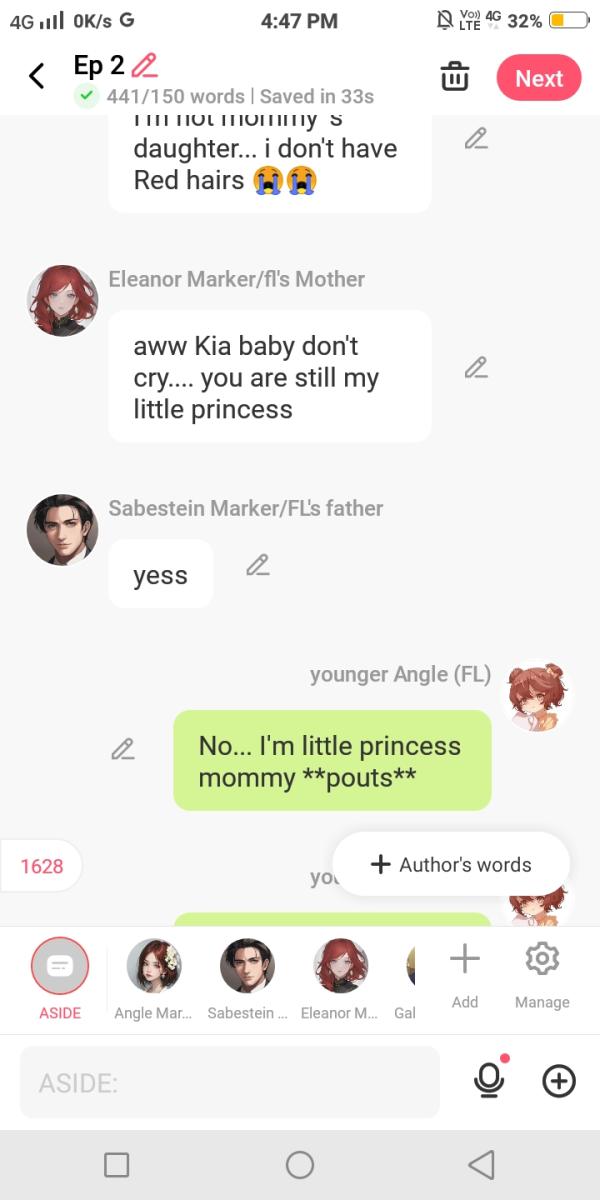Go back from the Ep 2 editor
Viewport: 600px width, 1200px height.
(x=37, y=76)
